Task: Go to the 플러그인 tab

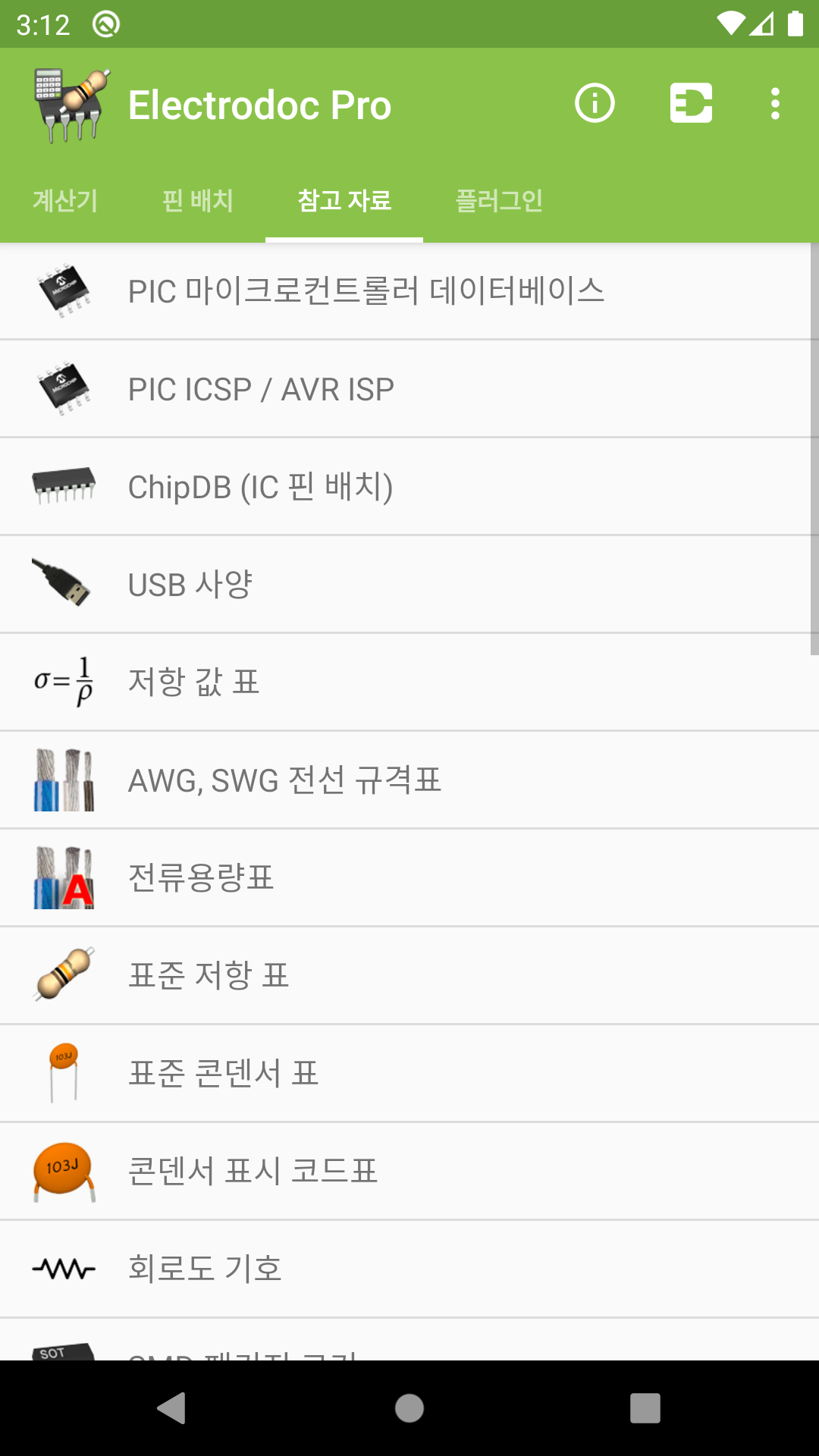Action: click(499, 201)
